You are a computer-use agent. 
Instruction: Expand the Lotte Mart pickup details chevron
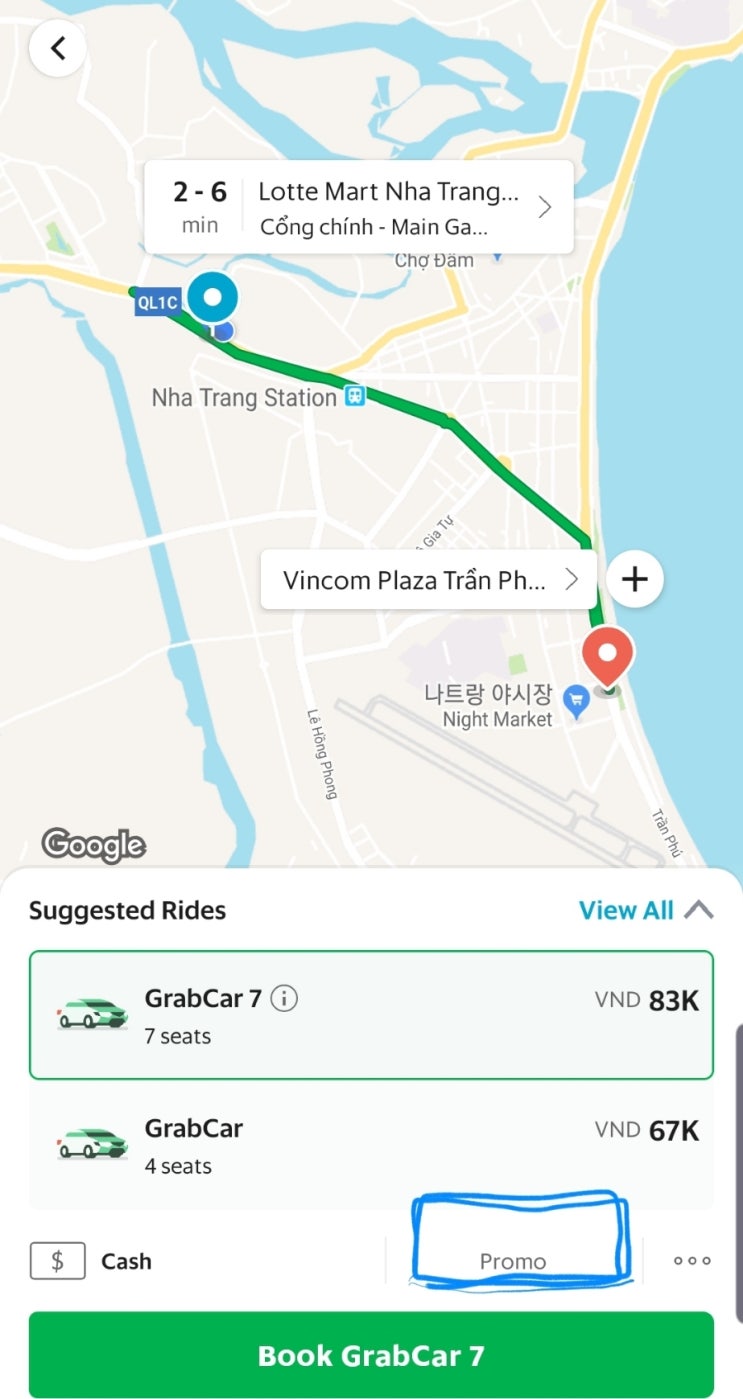(x=545, y=206)
